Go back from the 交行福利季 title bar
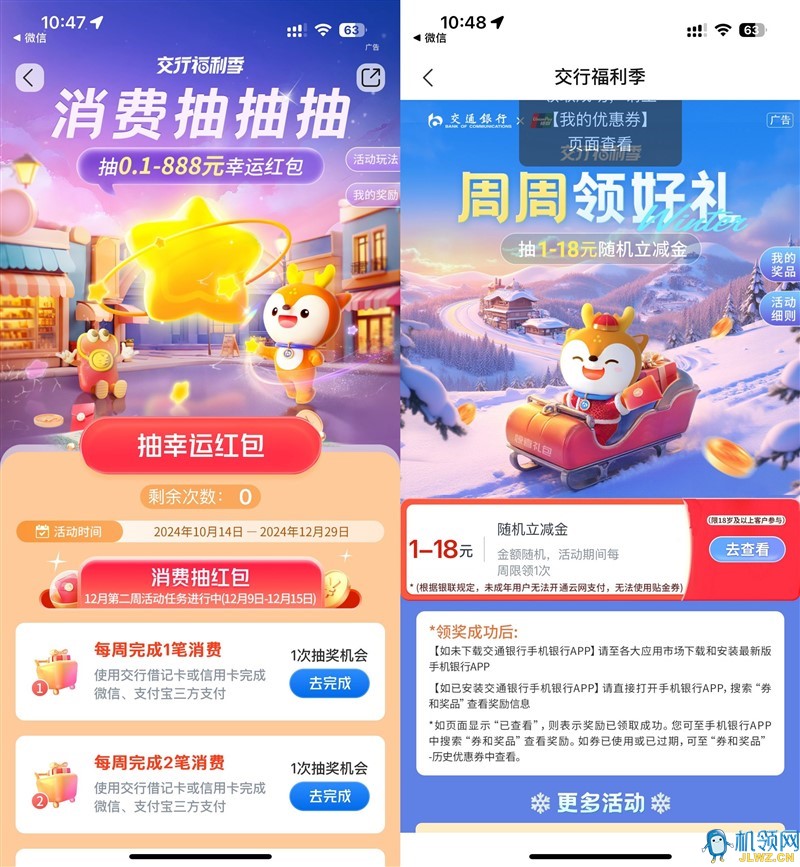 click(429, 78)
